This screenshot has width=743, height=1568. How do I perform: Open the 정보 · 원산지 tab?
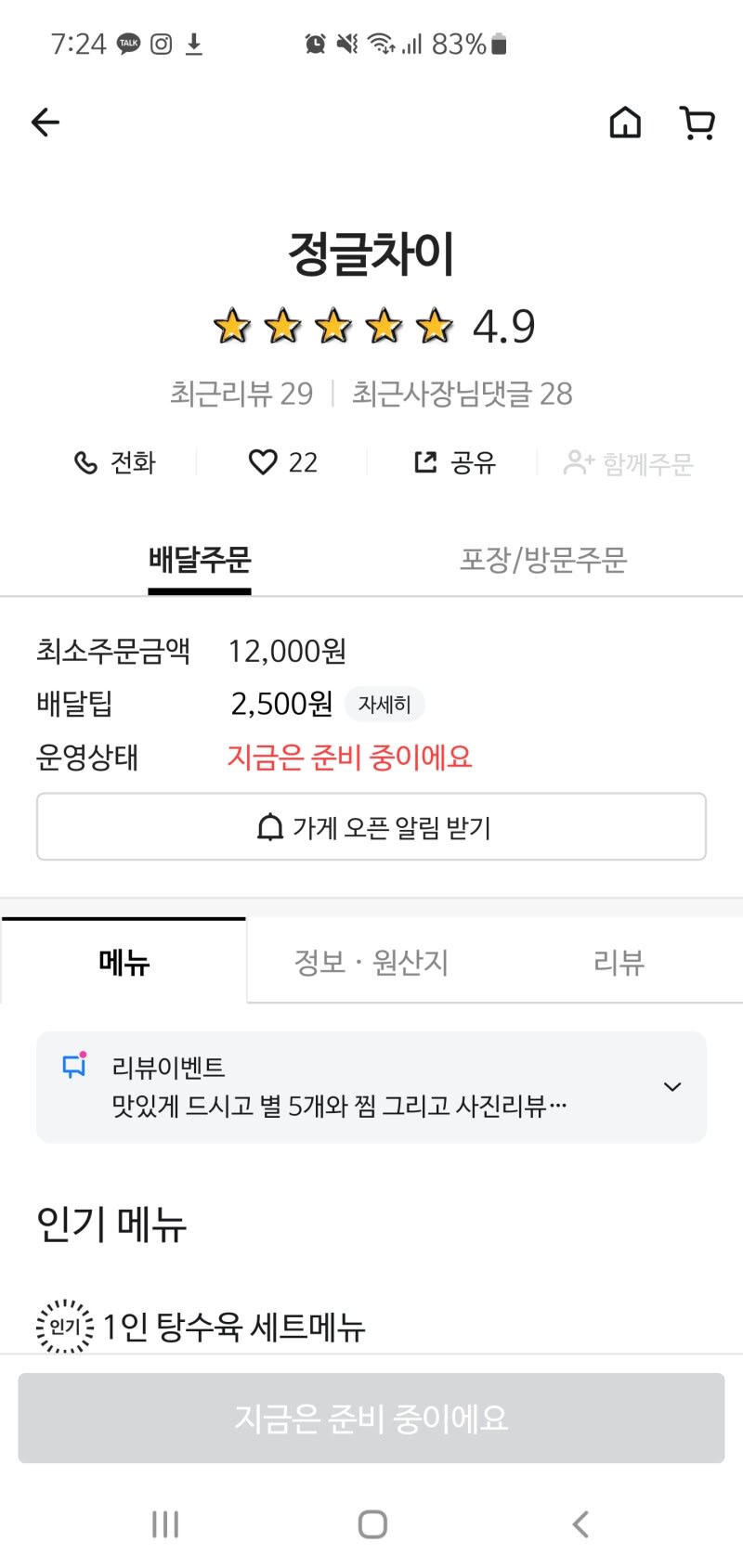pos(371,962)
